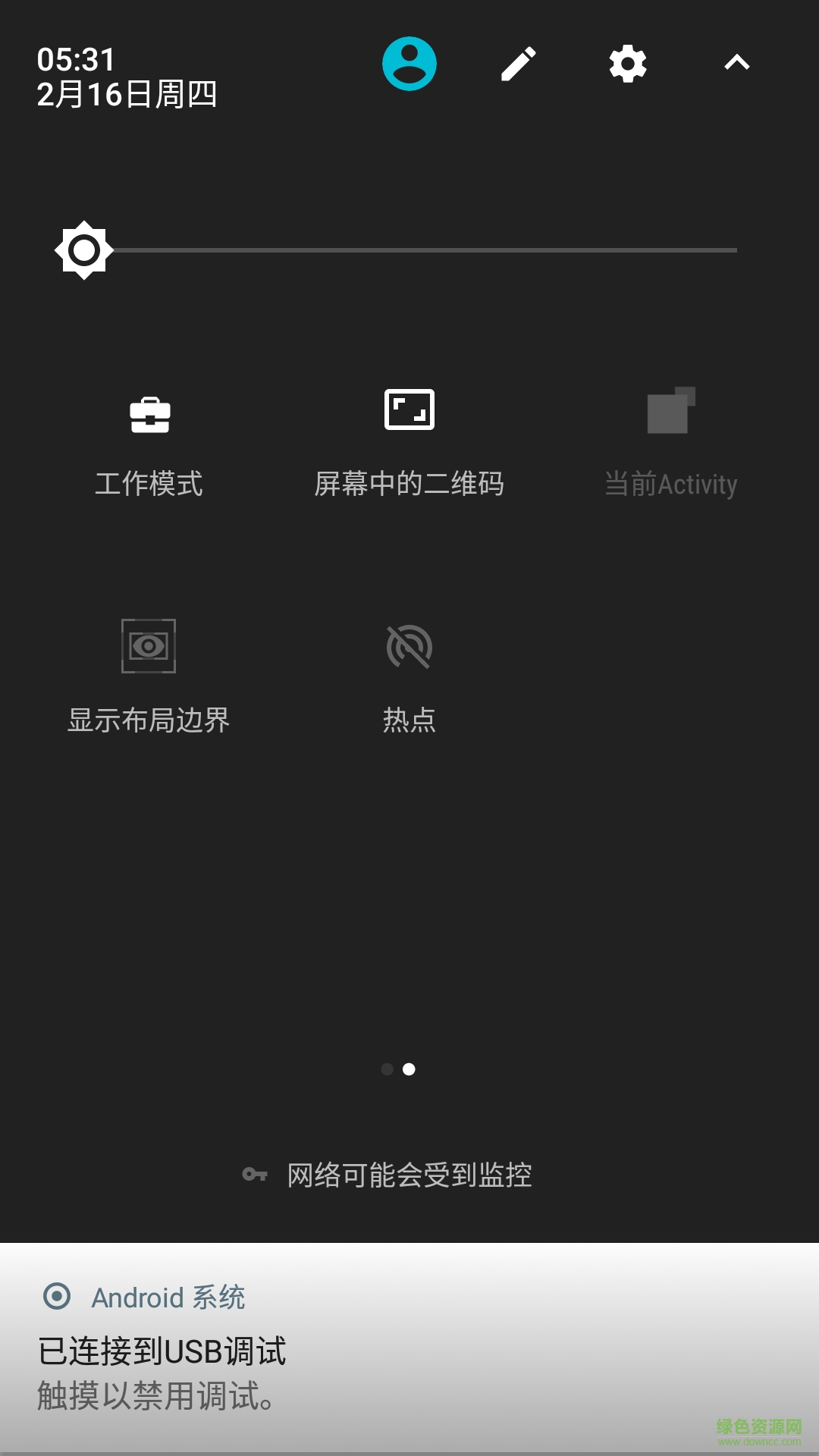
Task: Open the 网络可能会受到监控 notice
Action: tap(408, 1175)
